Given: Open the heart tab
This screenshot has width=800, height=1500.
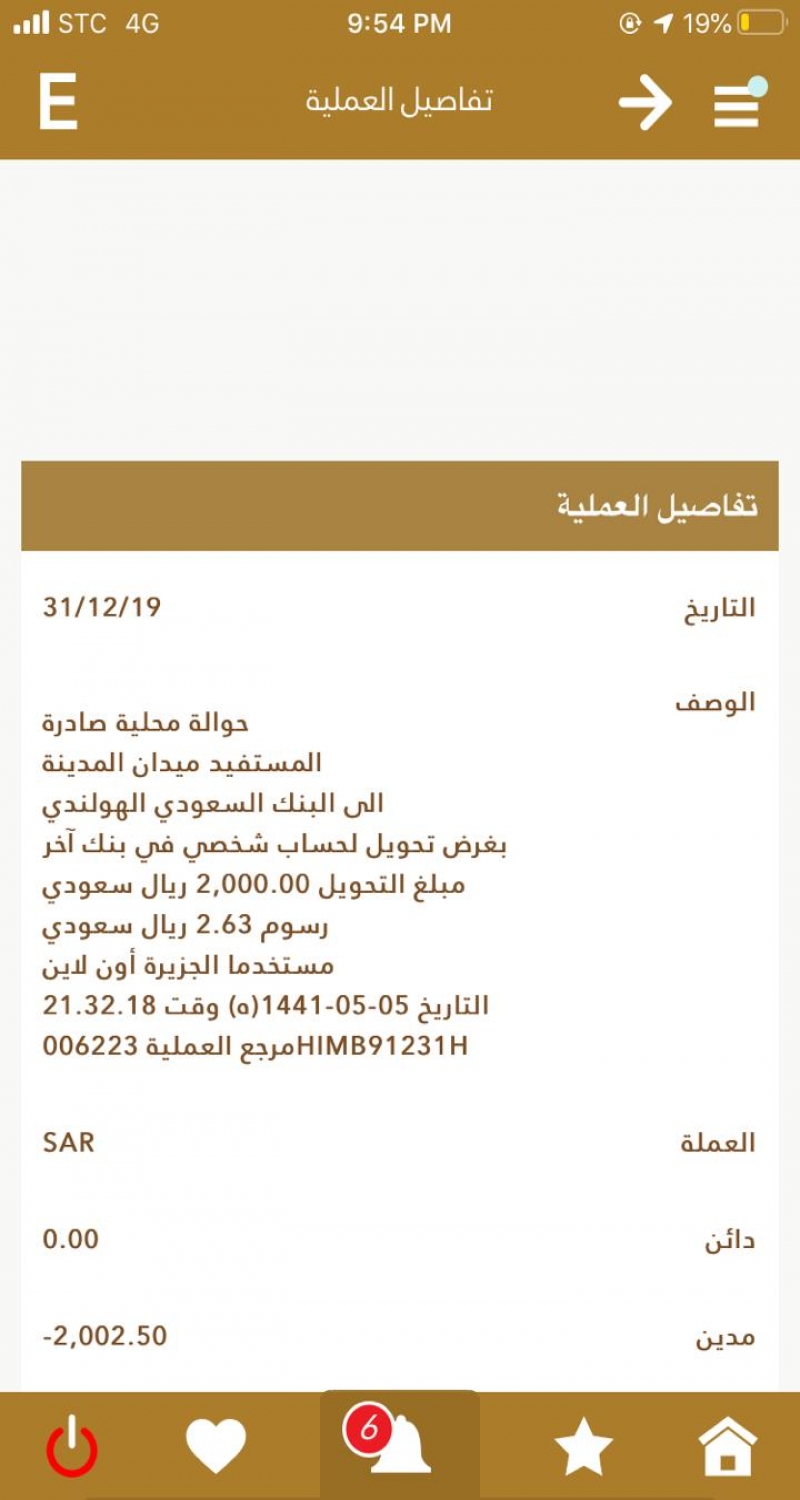Looking at the screenshot, I should 216,1446.
